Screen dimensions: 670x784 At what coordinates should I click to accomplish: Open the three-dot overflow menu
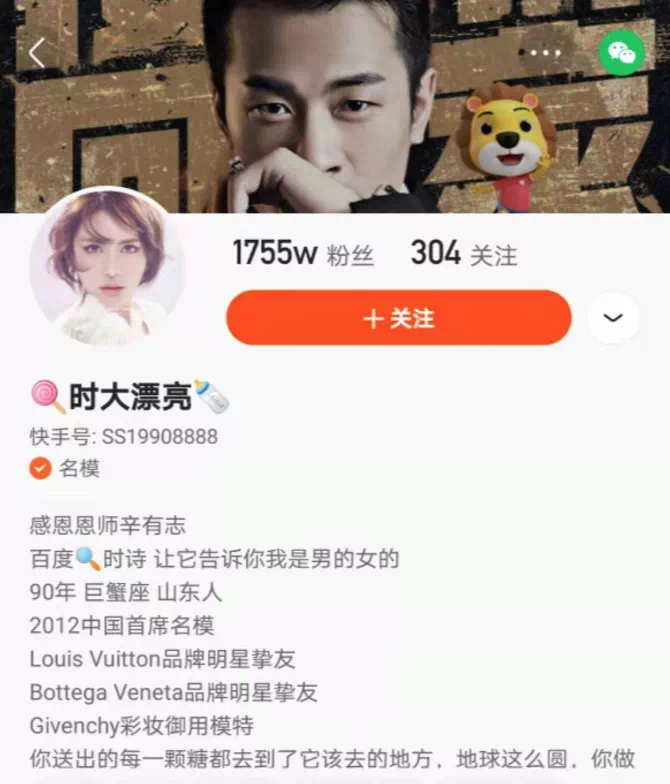(546, 53)
